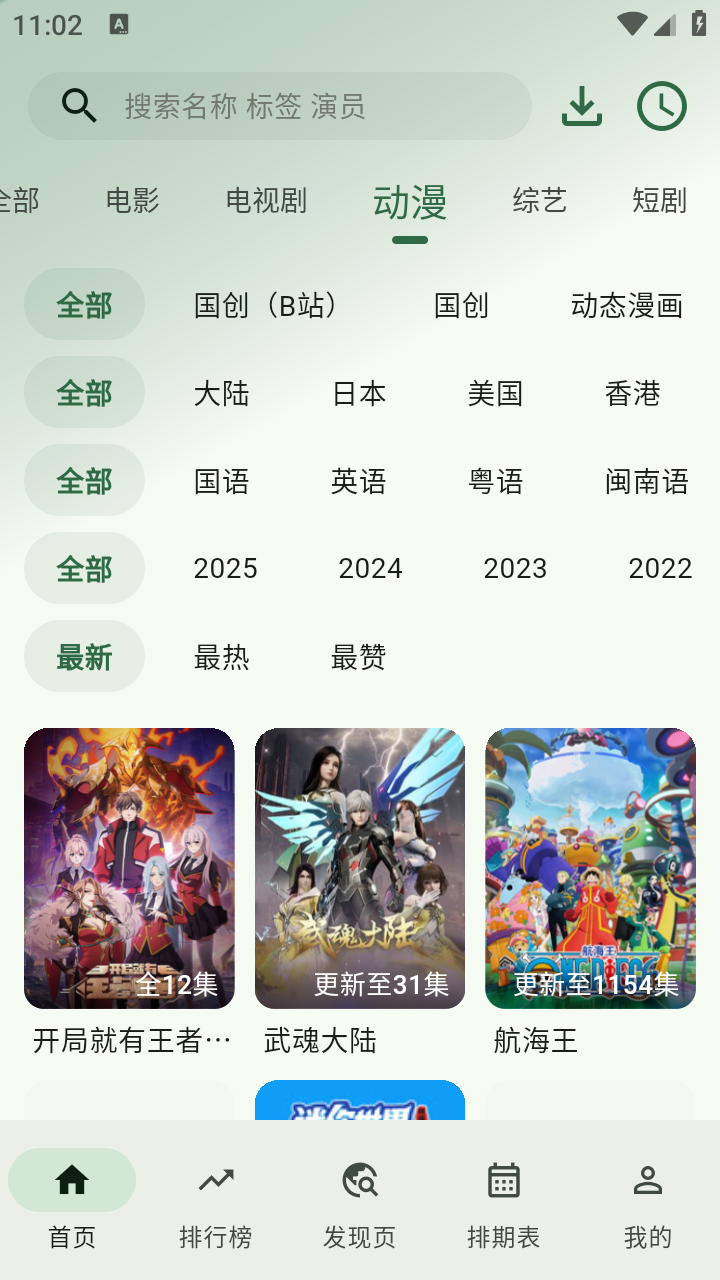This screenshot has width=720, height=1280.
Task: Open the watch history clock icon
Action: tap(661, 103)
